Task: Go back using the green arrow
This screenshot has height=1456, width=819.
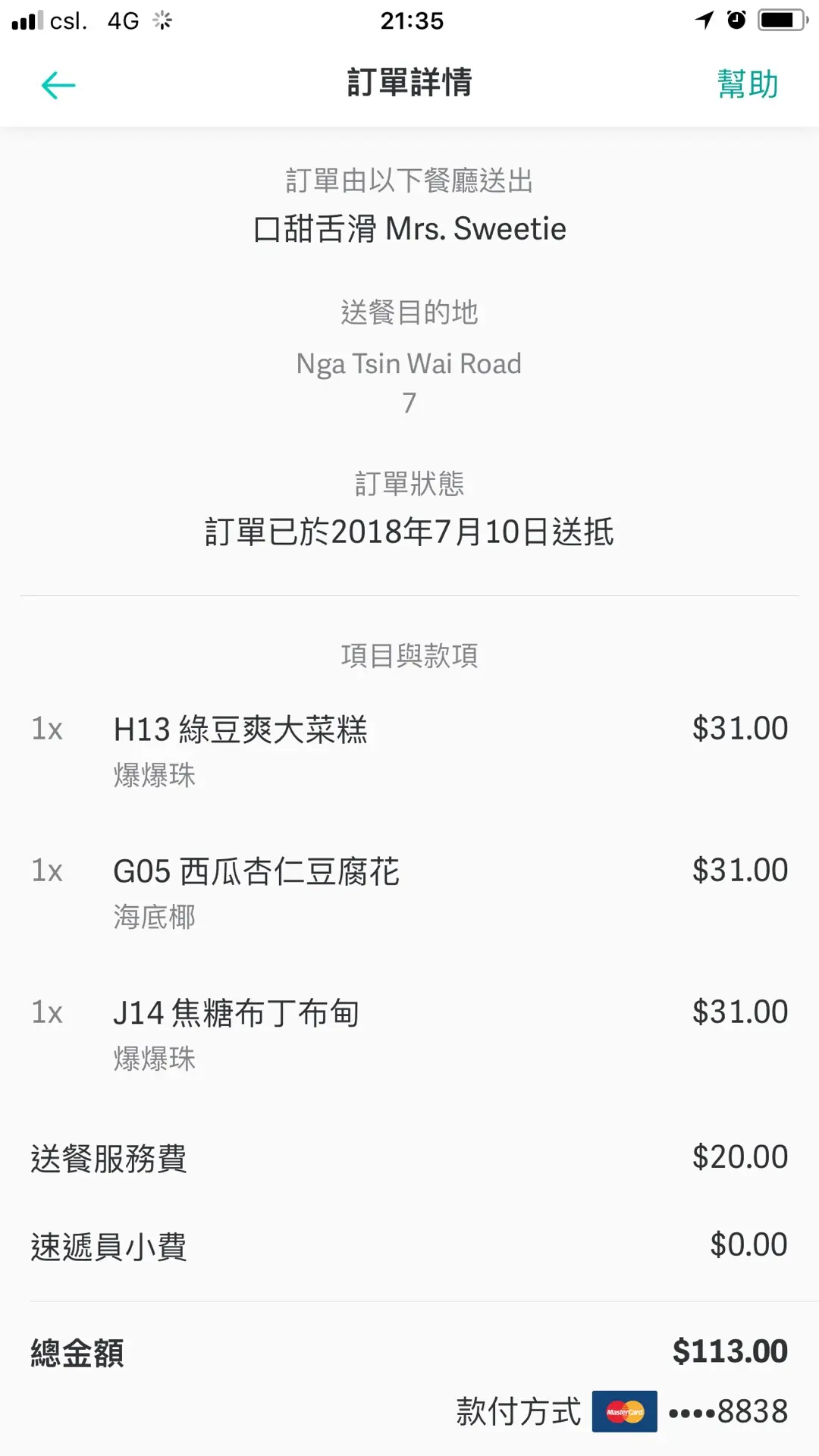Action: pyautogui.click(x=58, y=85)
